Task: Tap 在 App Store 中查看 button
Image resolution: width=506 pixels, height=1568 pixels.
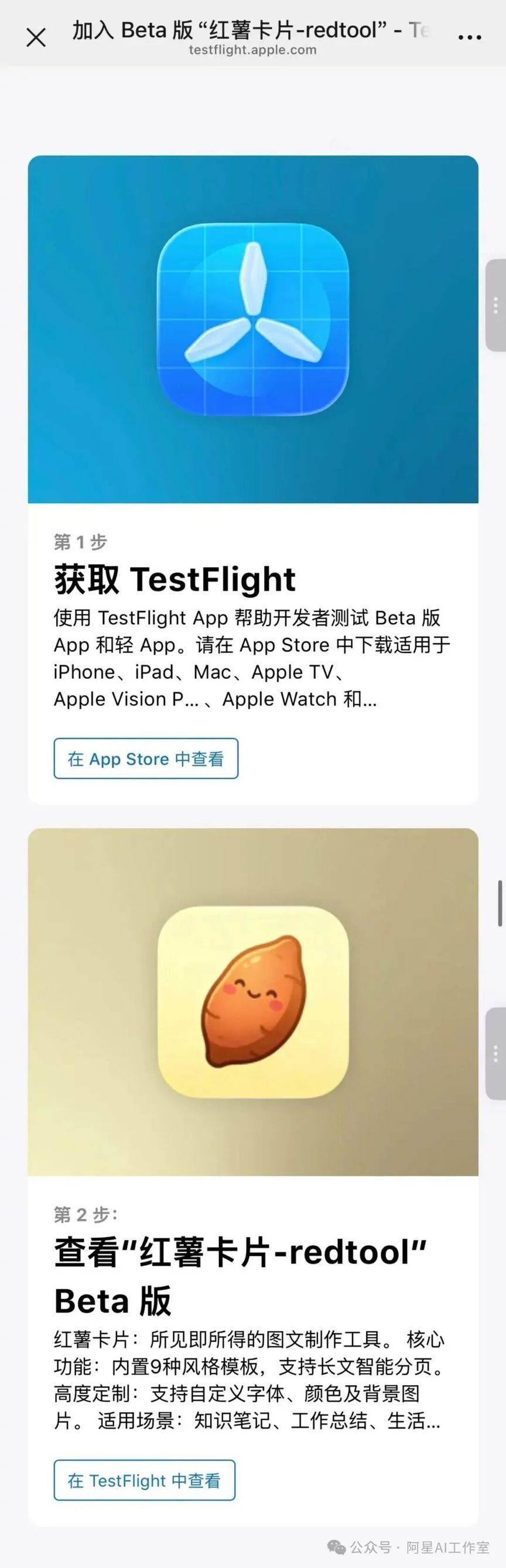Action: click(x=145, y=759)
